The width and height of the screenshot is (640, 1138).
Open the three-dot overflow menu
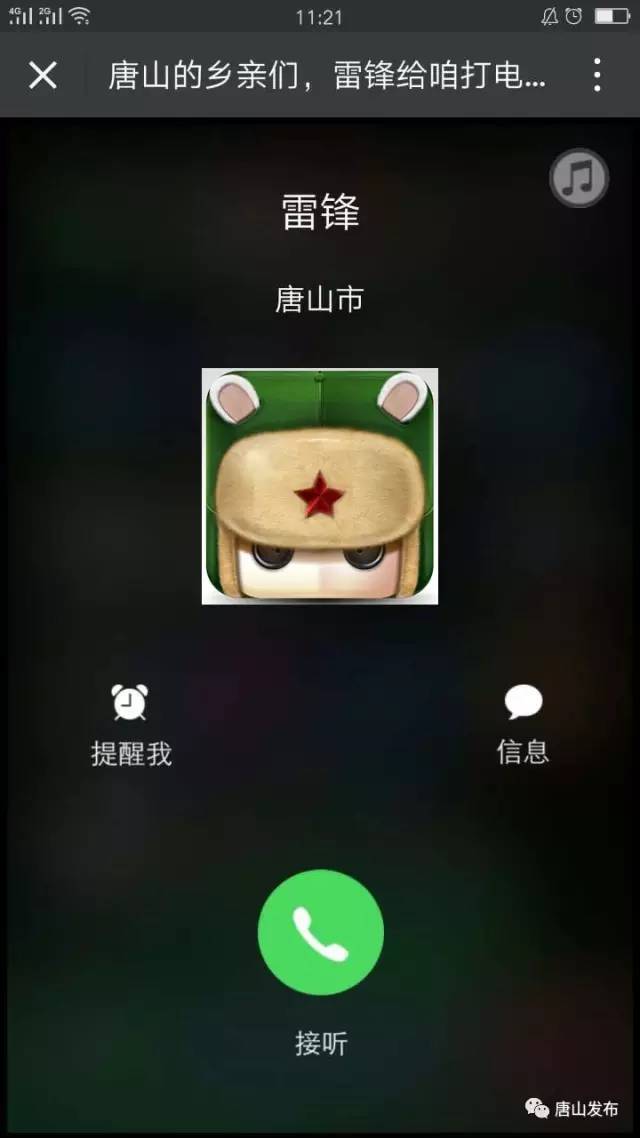[596, 75]
